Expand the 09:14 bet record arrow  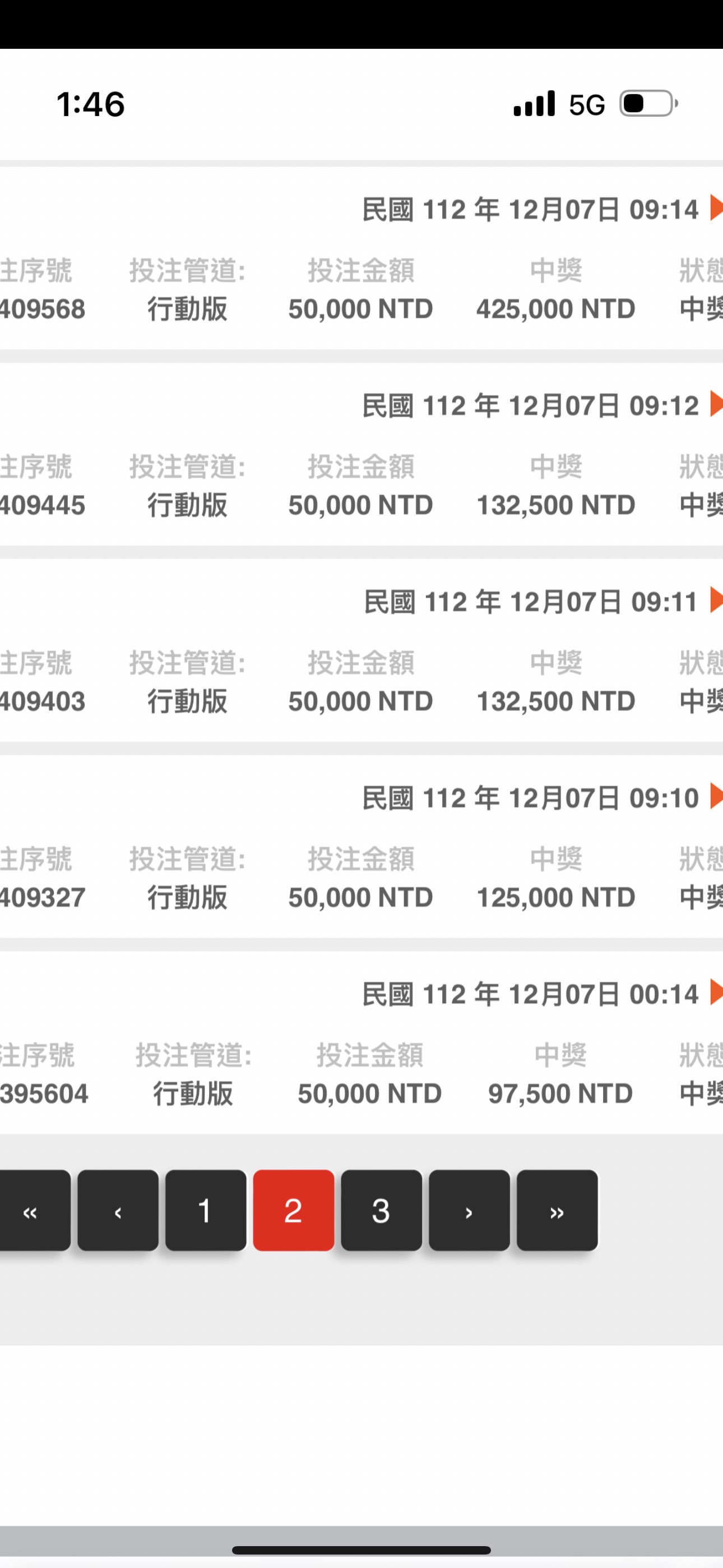point(716,207)
